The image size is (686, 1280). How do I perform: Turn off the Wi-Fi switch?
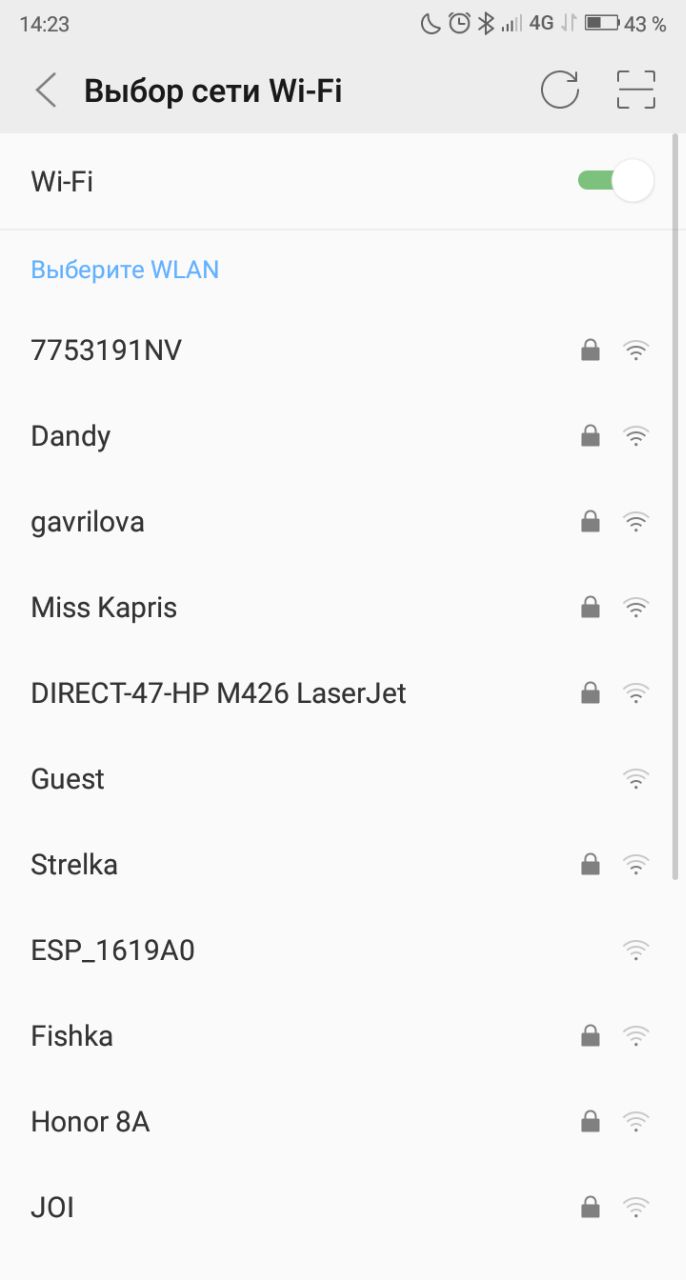[615, 182]
